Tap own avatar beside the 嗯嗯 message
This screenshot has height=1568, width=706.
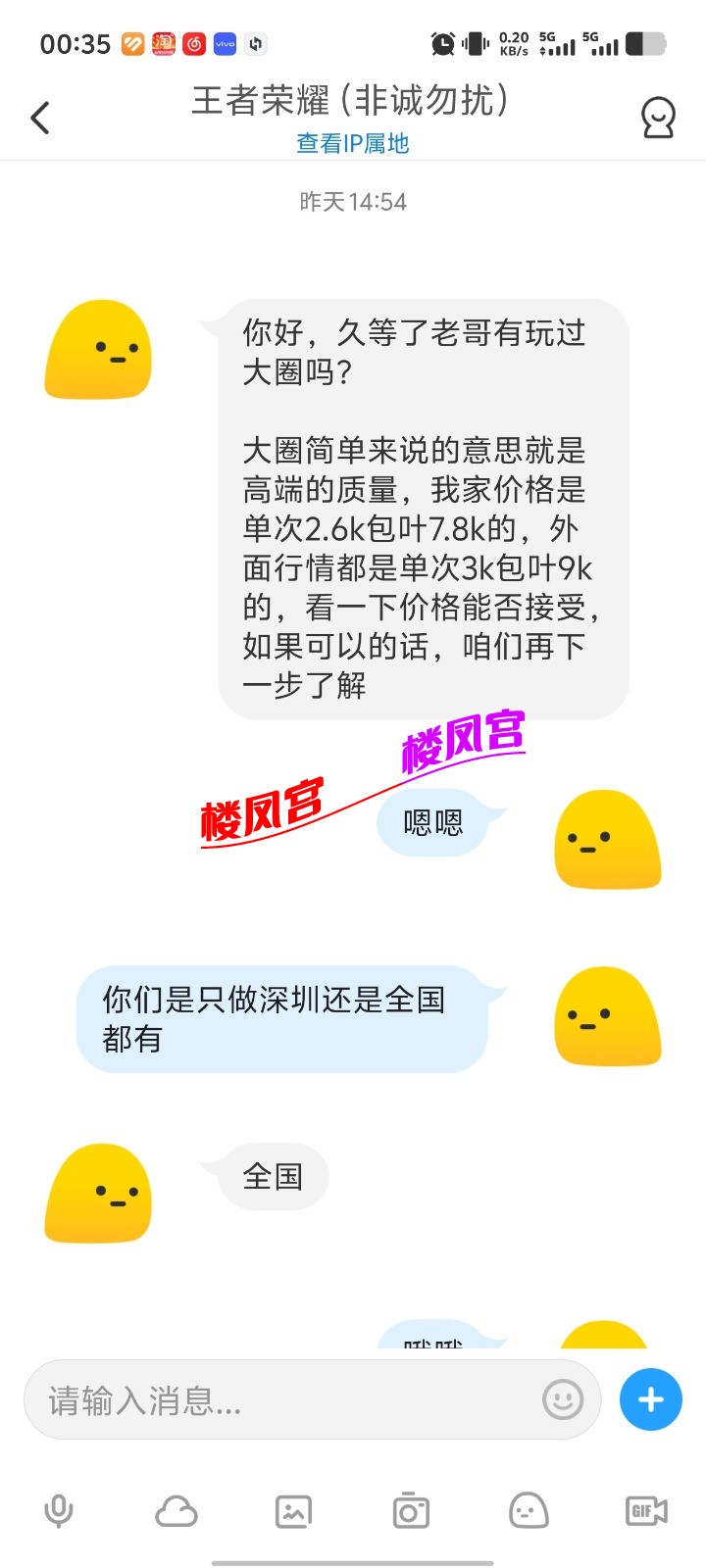[x=607, y=840]
